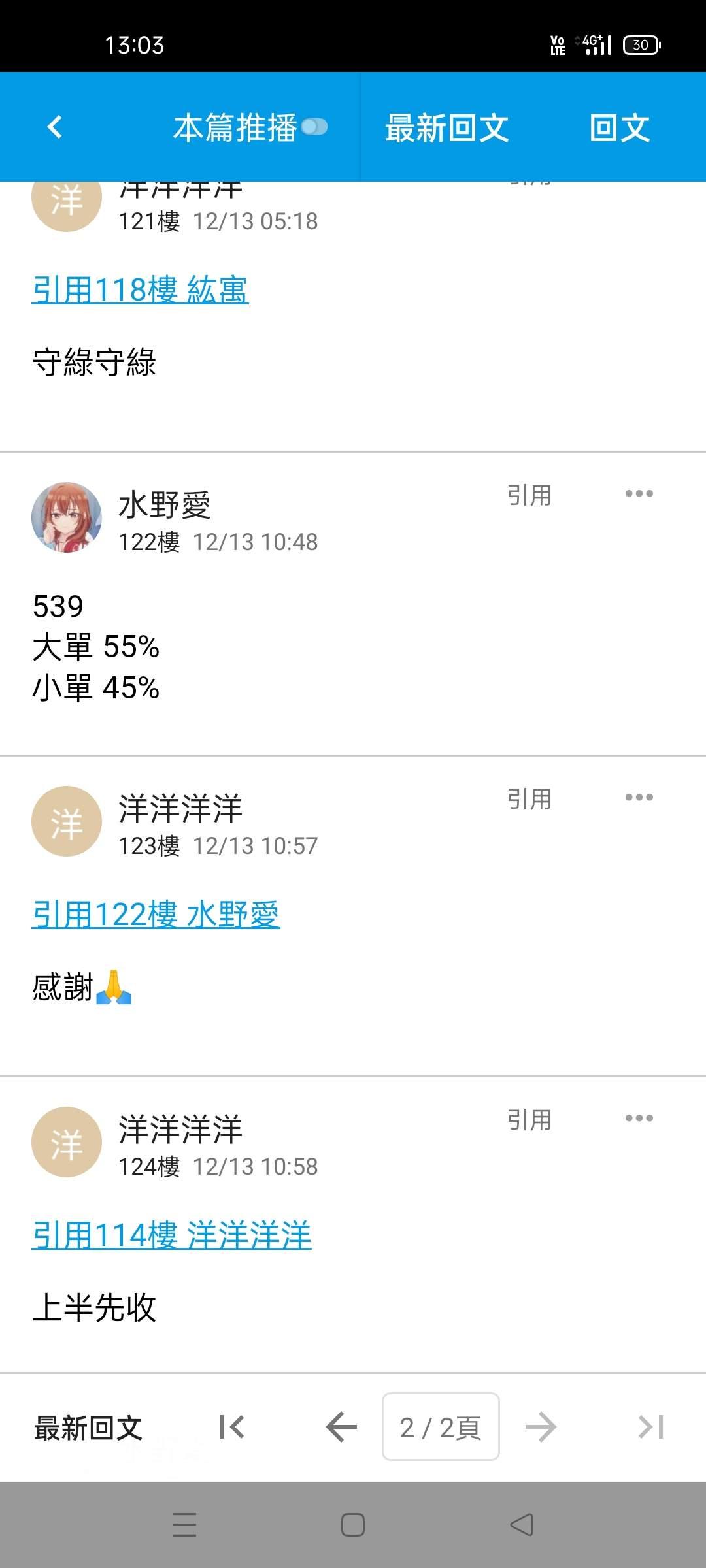Open the quoted post 引用118樓 紘寓
This screenshot has height=1568, width=706.
tap(140, 289)
